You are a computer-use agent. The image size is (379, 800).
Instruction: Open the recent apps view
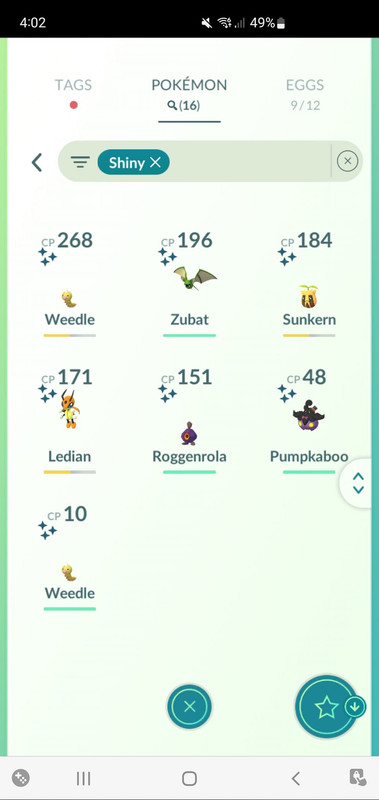[84, 778]
